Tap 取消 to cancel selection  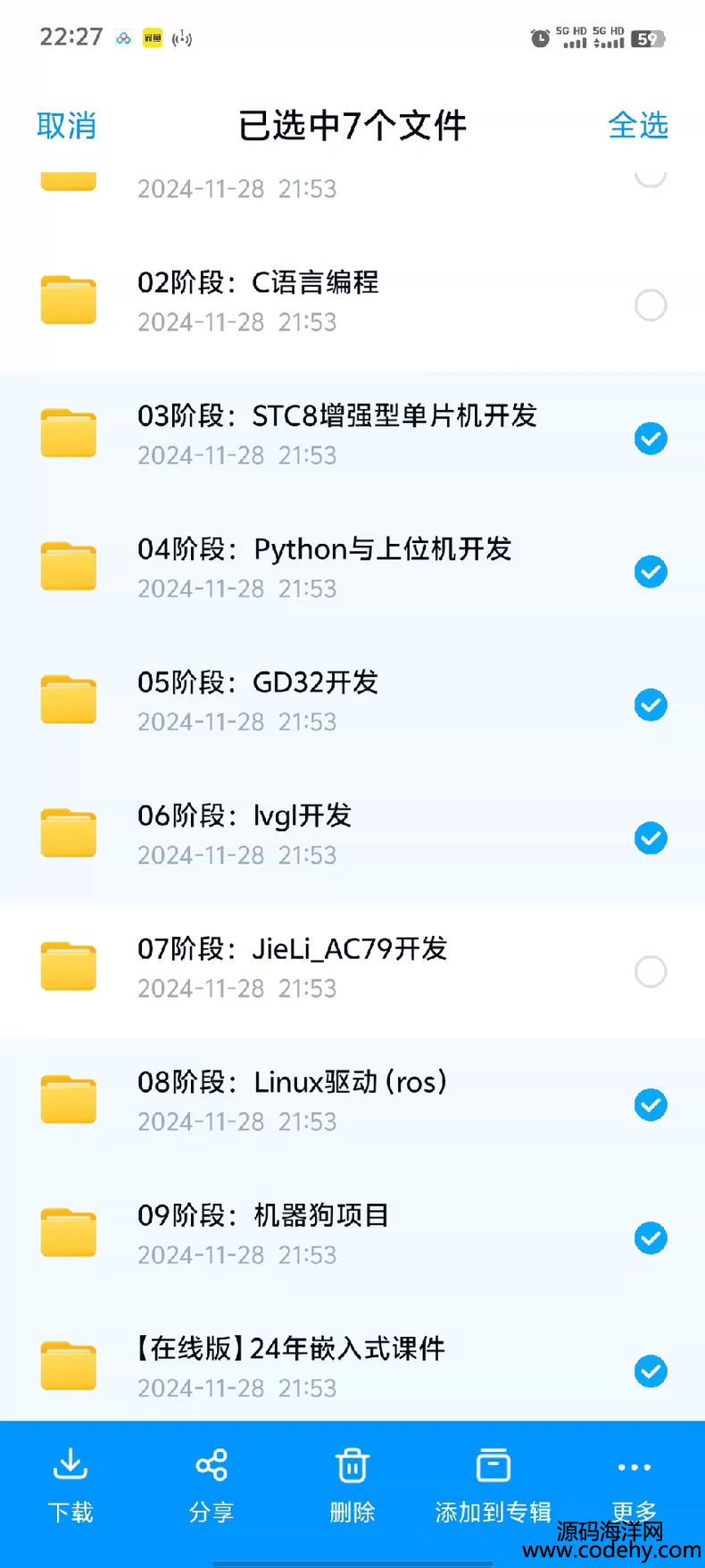(66, 126)
